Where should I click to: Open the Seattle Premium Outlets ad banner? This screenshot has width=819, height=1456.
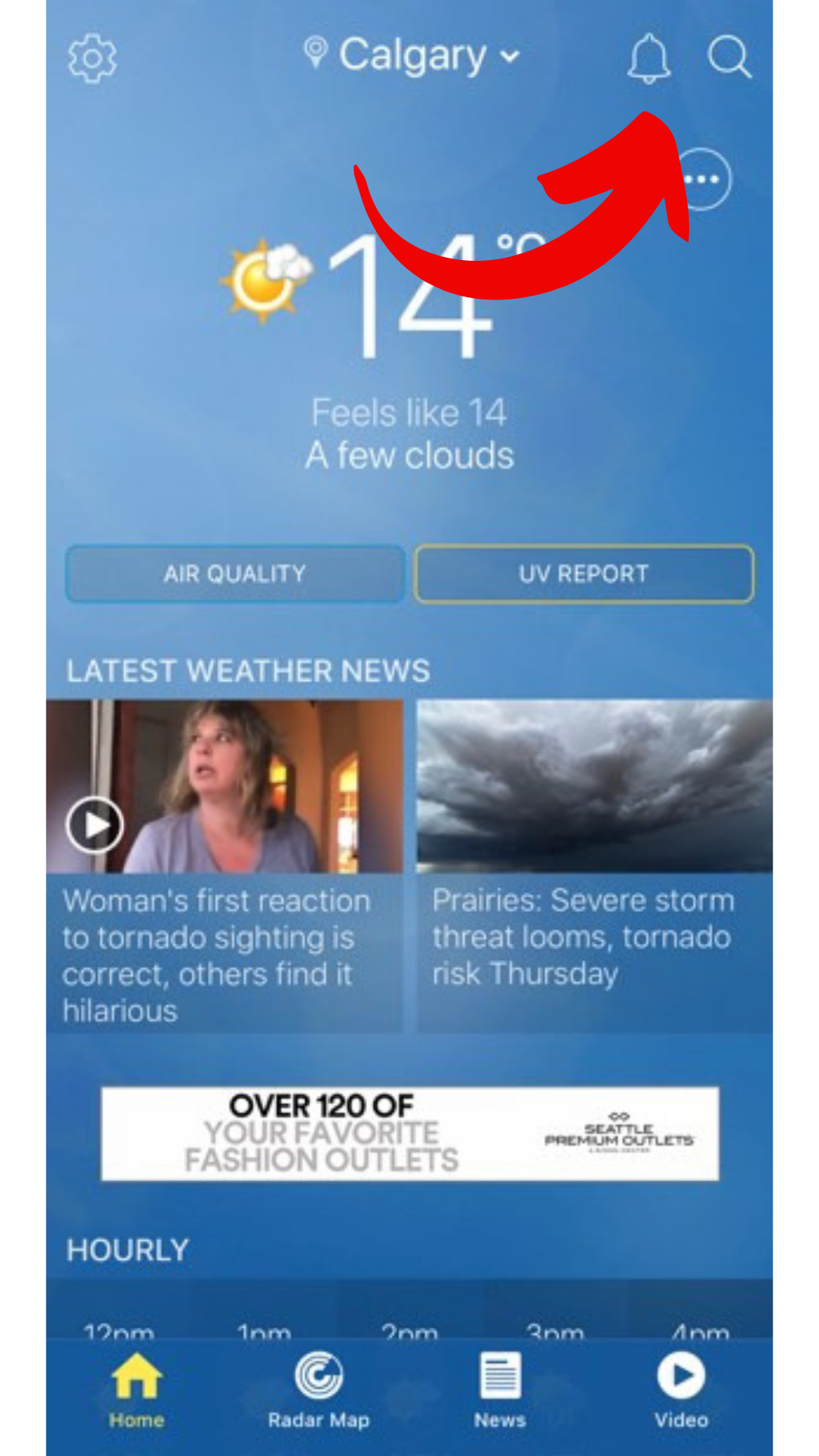(410, 1133)
